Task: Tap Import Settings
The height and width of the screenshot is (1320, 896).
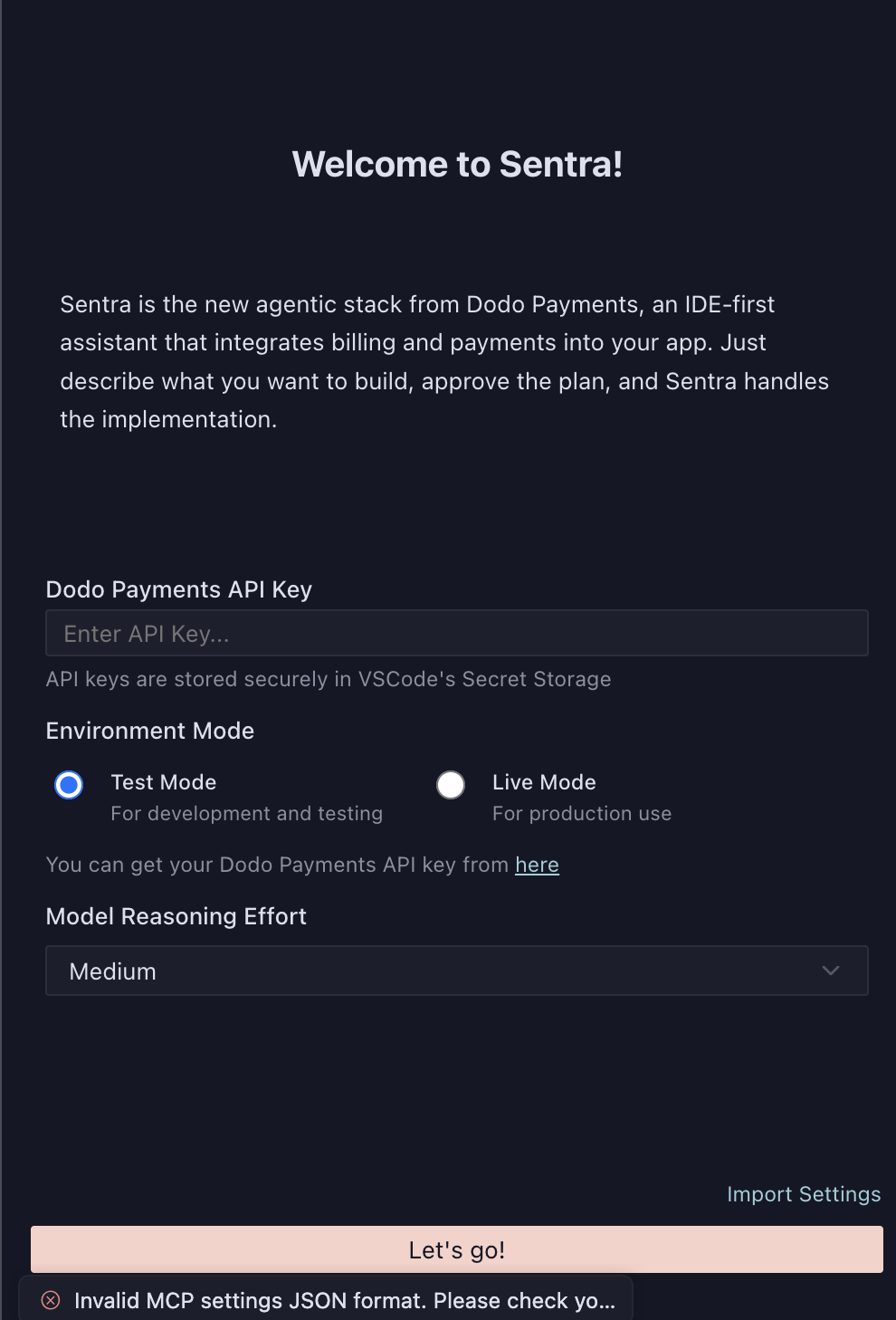Action: coord(803,1194)
